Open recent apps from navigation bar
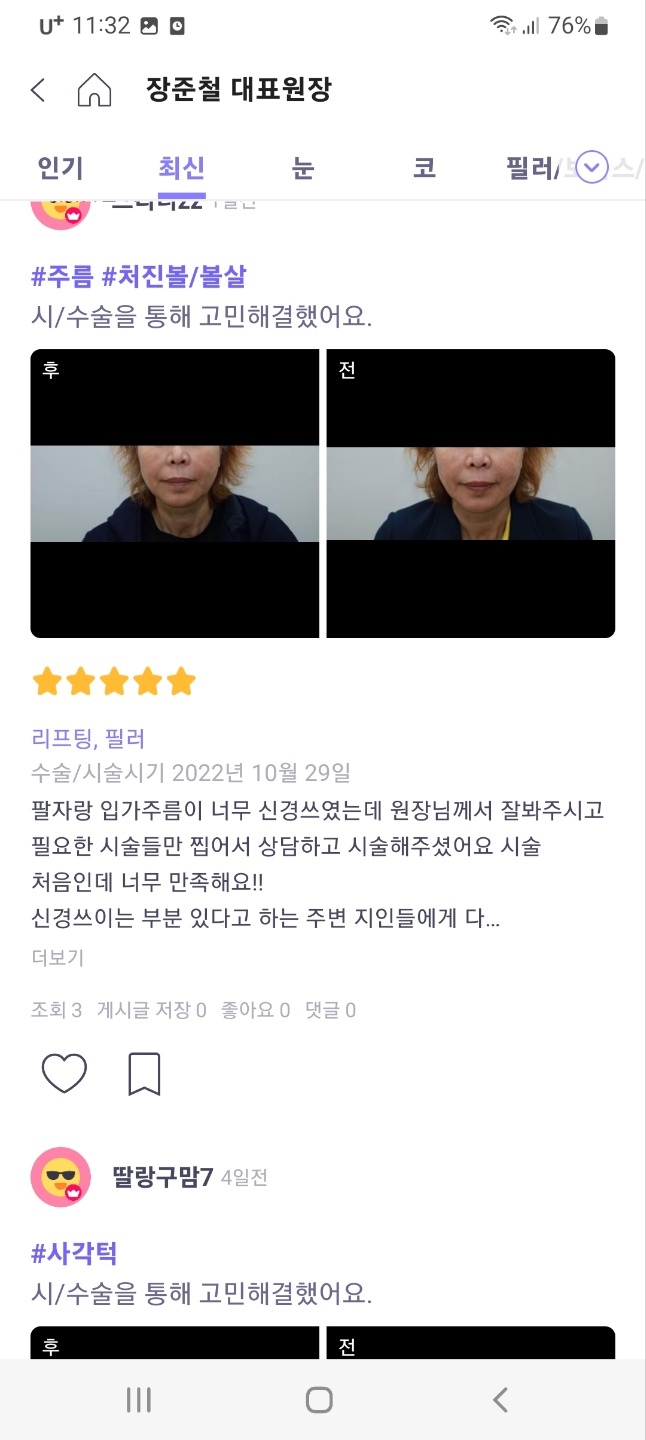This screenshot has width=646, height=1440. coord(138,1400)
